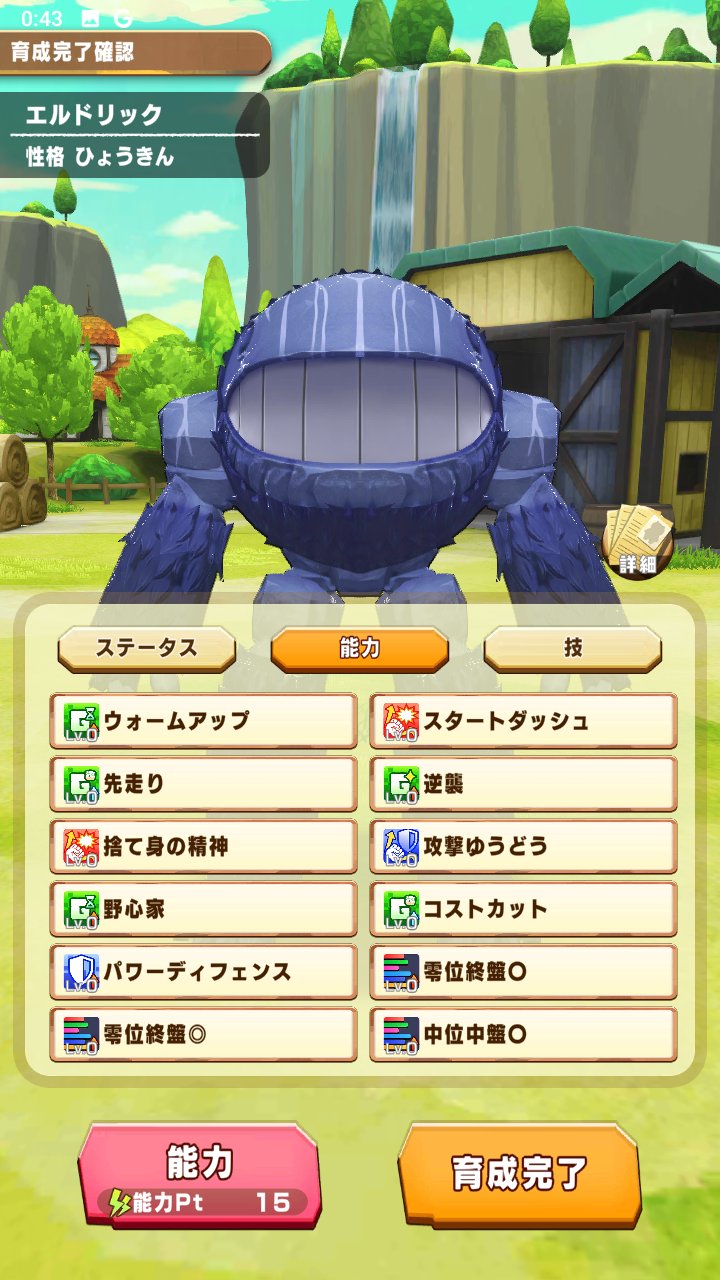Image resolution: width=720 pixels, height=1280 pixels.
Task: View the 零位終盤○ ability
Action: [523, 972]
